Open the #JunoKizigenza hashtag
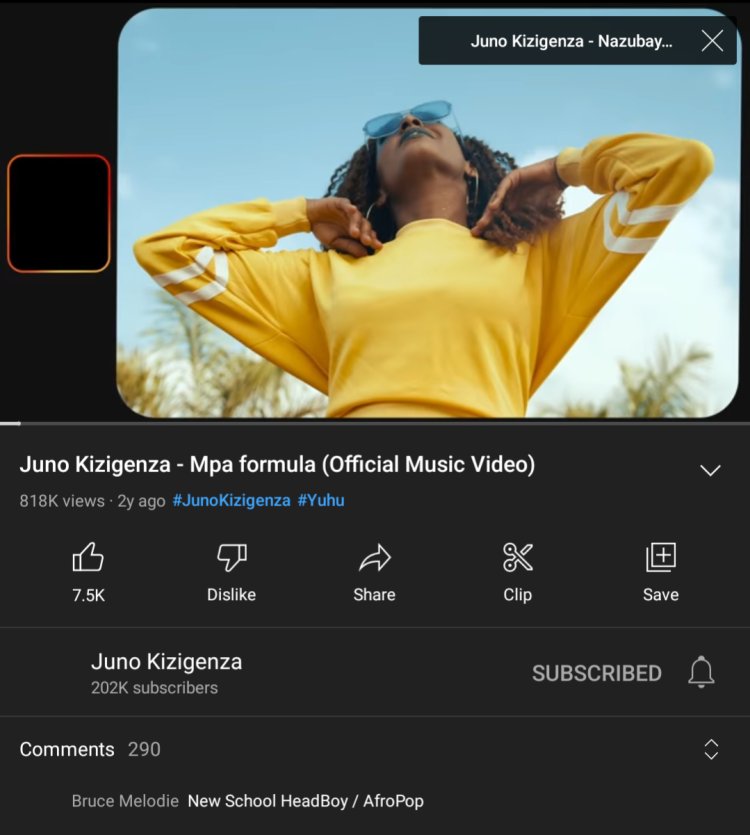Screen dimensions: 750x835 click(231, 500)
